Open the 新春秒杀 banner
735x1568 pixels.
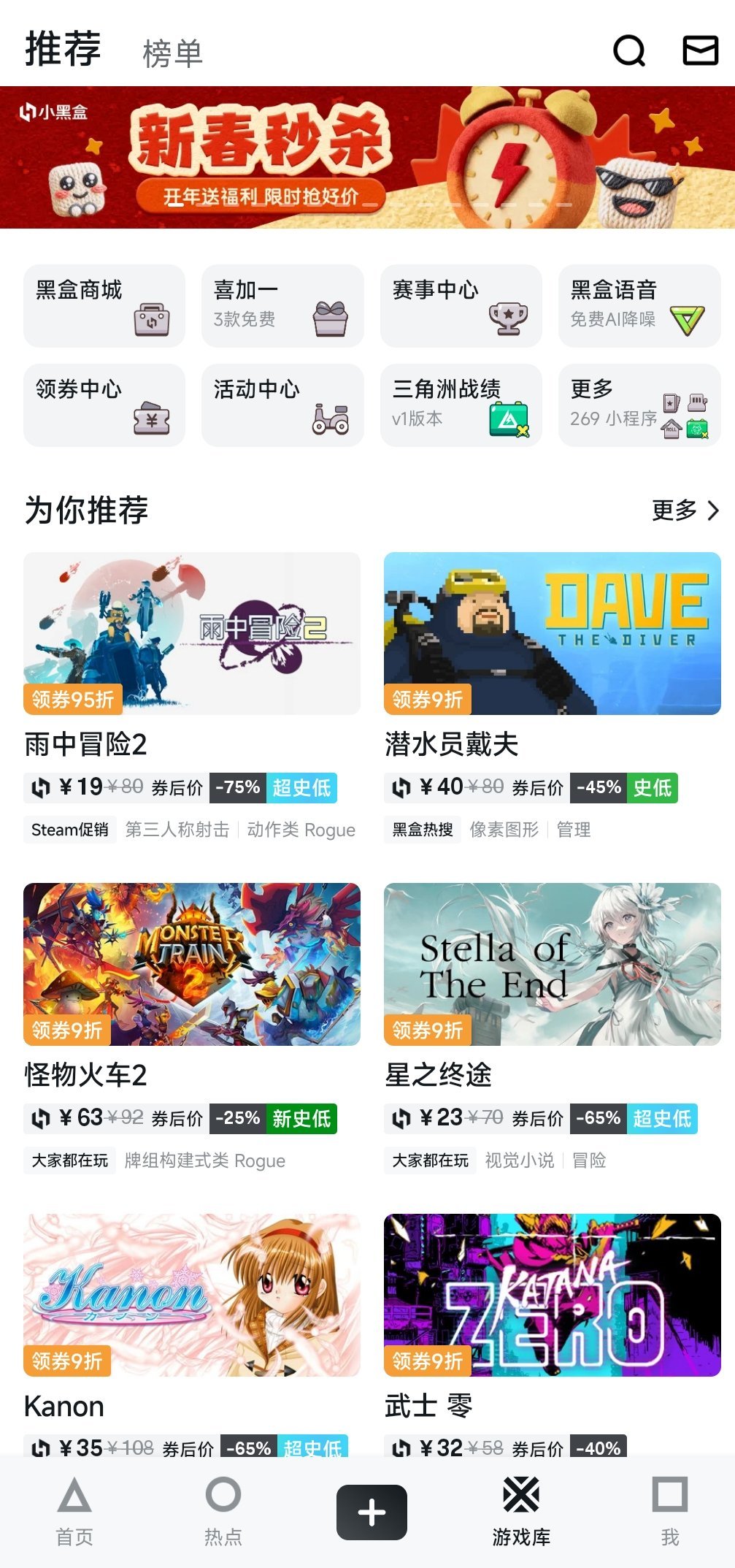point(367,157)
